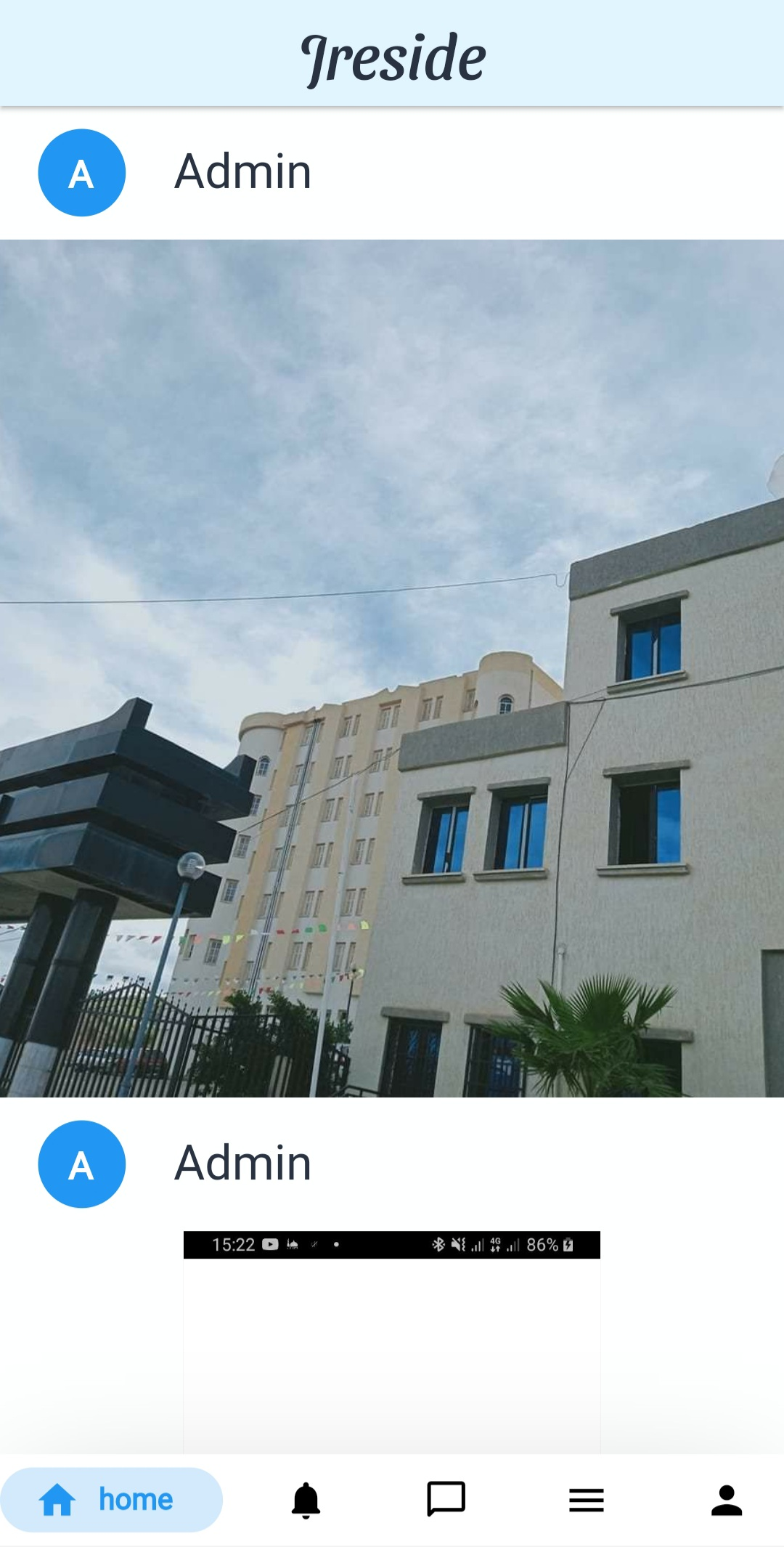Screen dimensions: 784x1547
Task: Open the notifications bell tab
Action: click(306, 1500)
